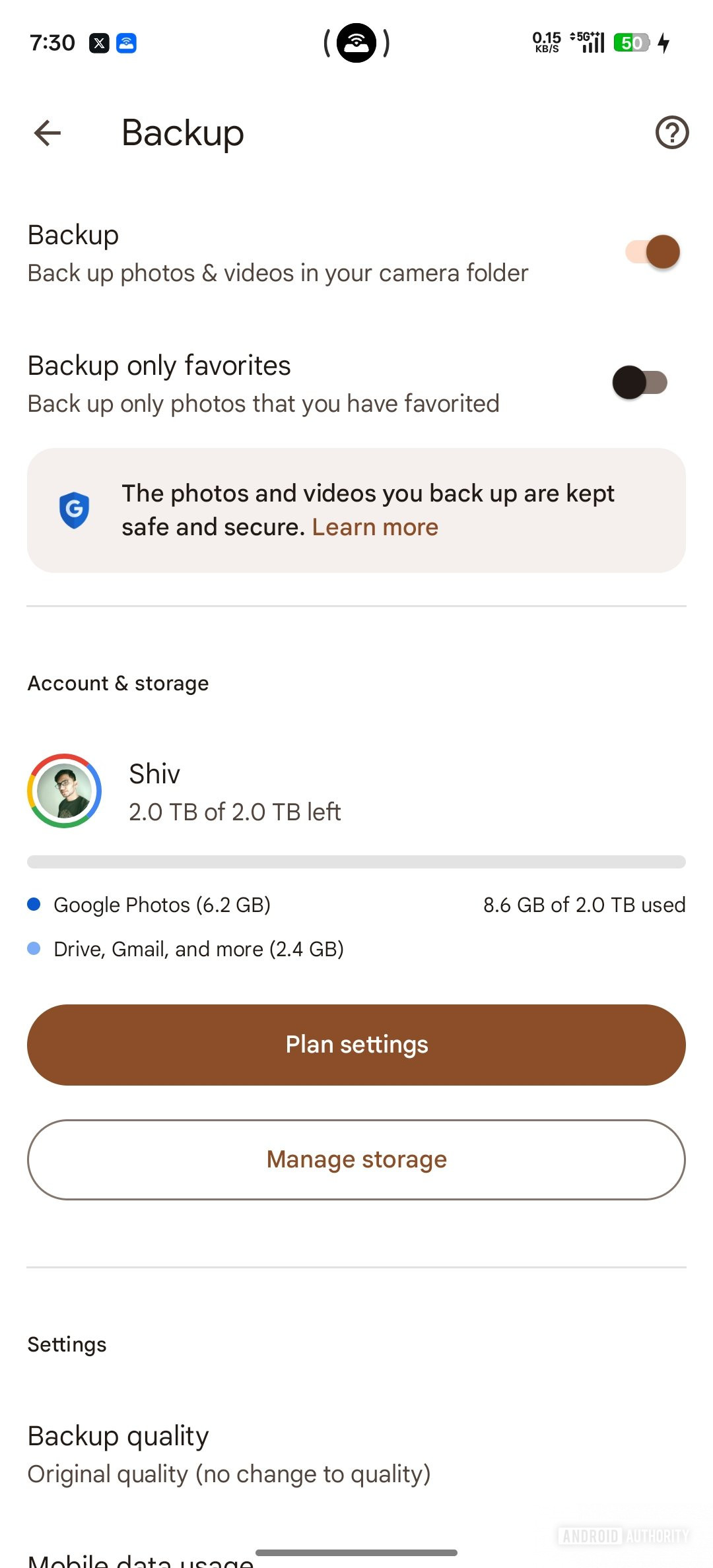Tap the battery icon in status bar
Image resolution: width=713 pixels, height=1568 pixels.
(632, 42)
